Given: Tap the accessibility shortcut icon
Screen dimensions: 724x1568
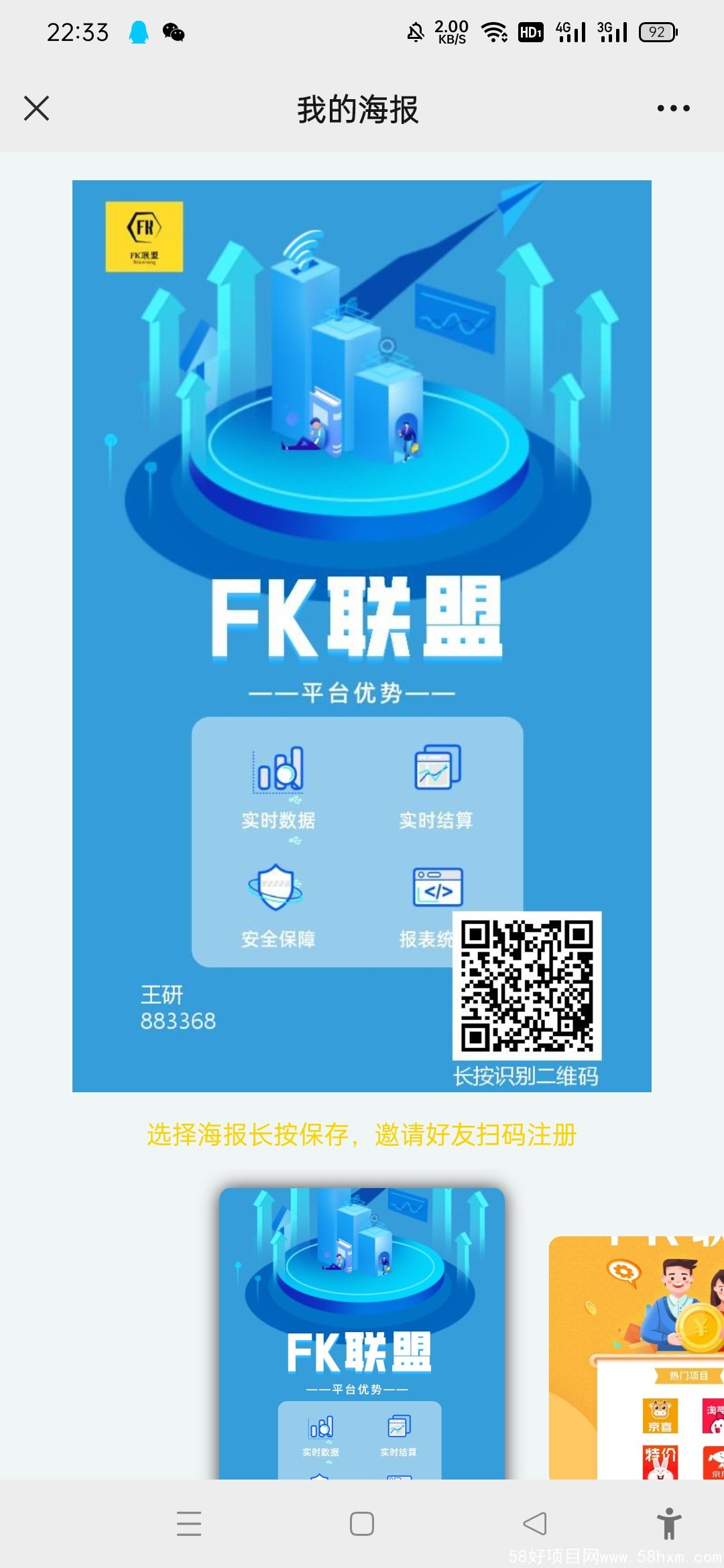Looking at the screenshot, I should (668, 1523).
